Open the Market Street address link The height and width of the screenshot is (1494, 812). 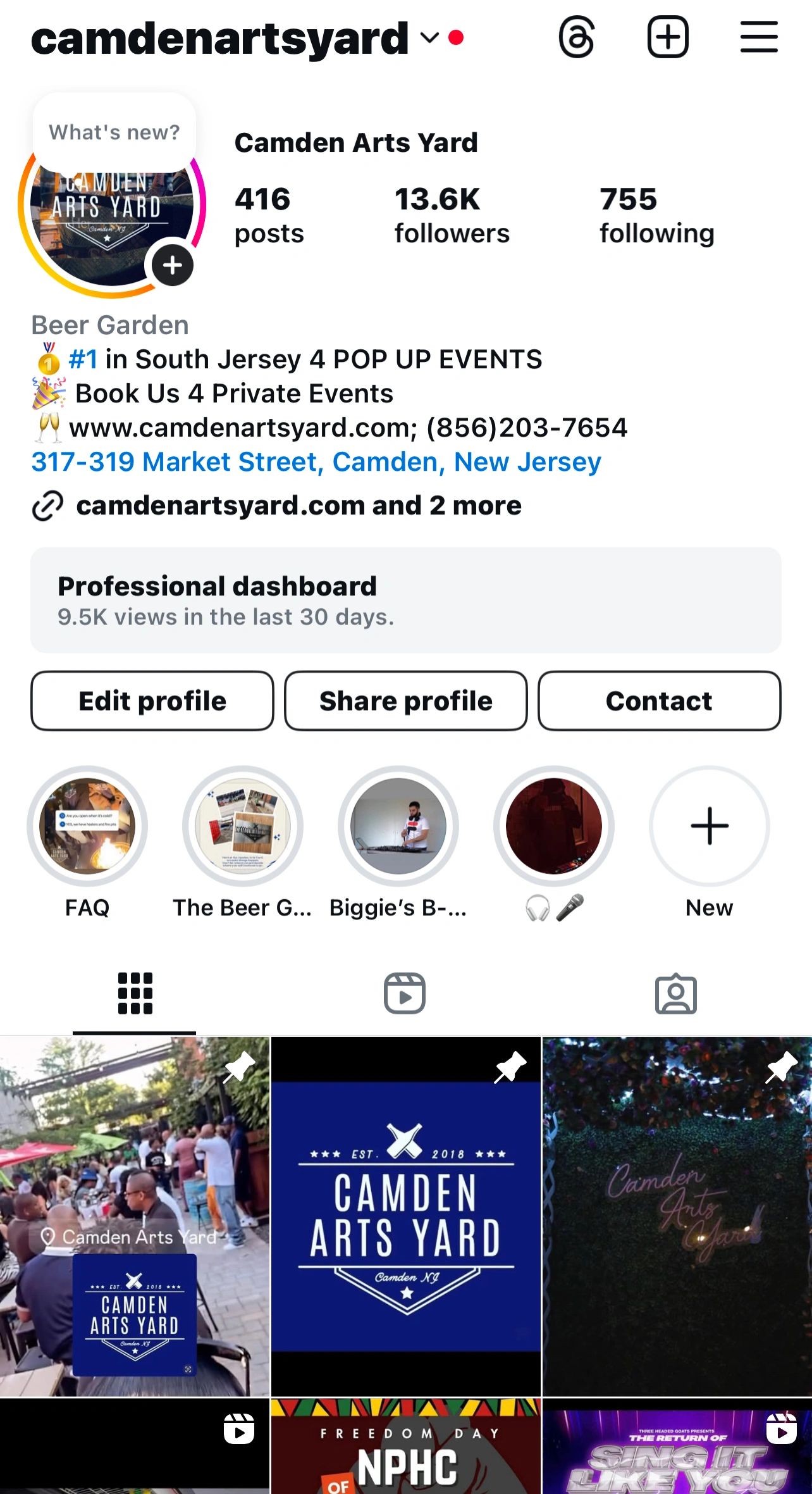(x=316, y=462)
